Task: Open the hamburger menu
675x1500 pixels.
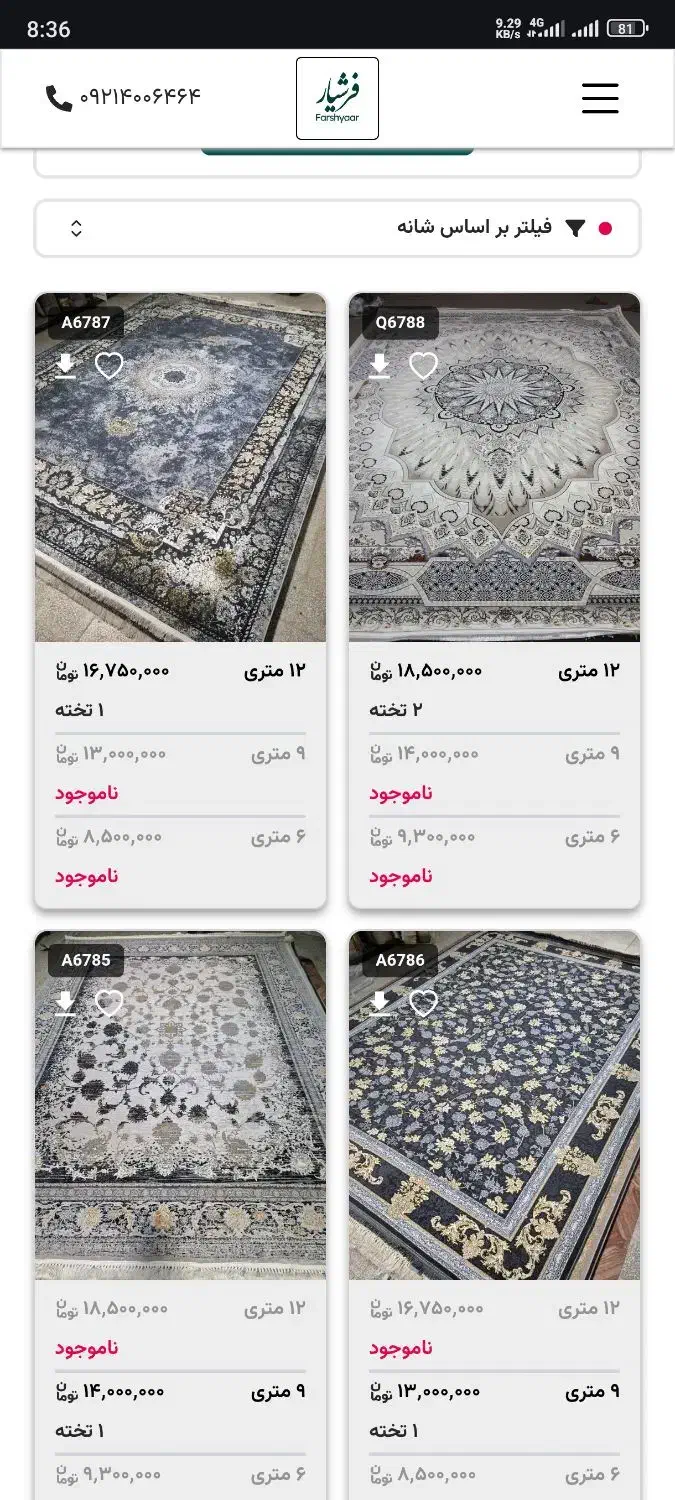Action: (x=600, y=98)
